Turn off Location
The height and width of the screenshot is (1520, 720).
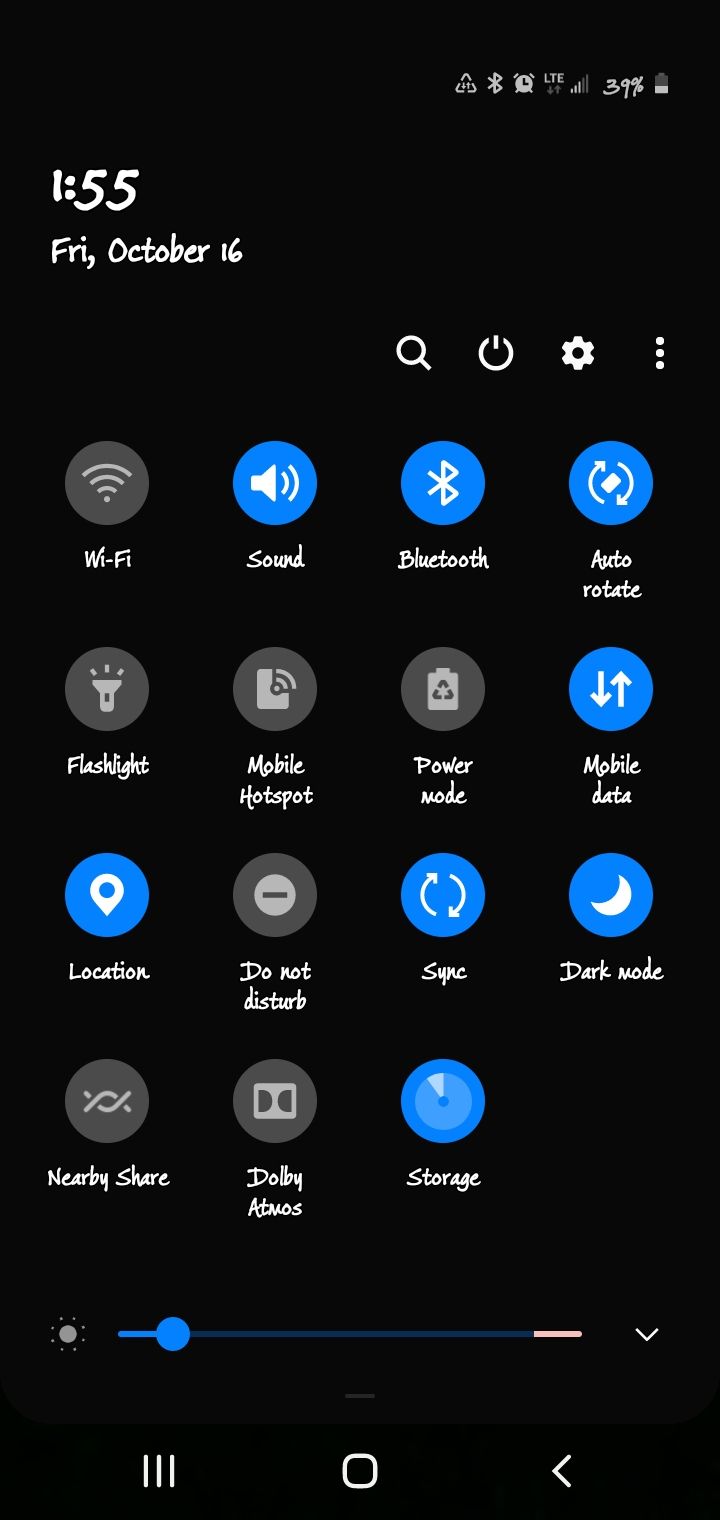click(x=107, y=894)
